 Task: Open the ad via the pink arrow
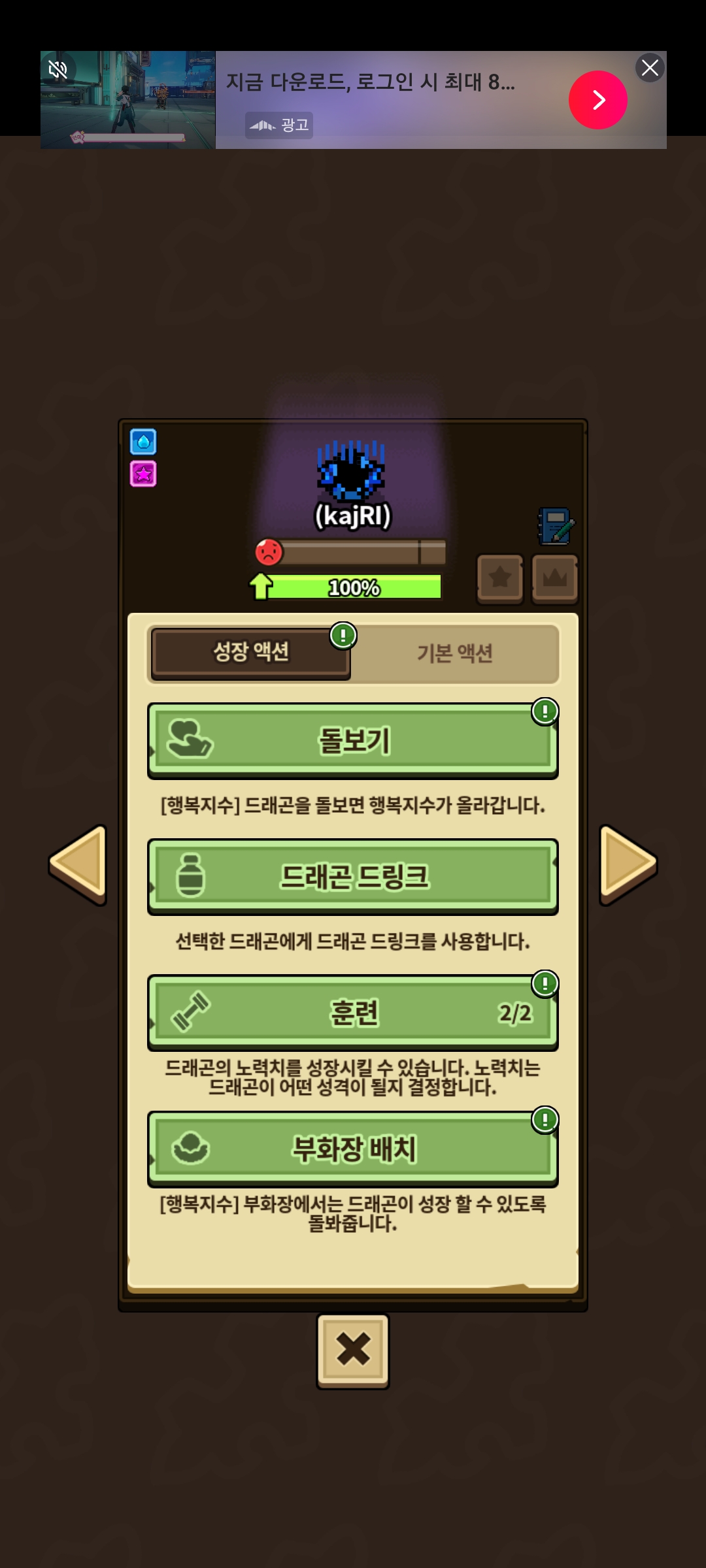597,100
